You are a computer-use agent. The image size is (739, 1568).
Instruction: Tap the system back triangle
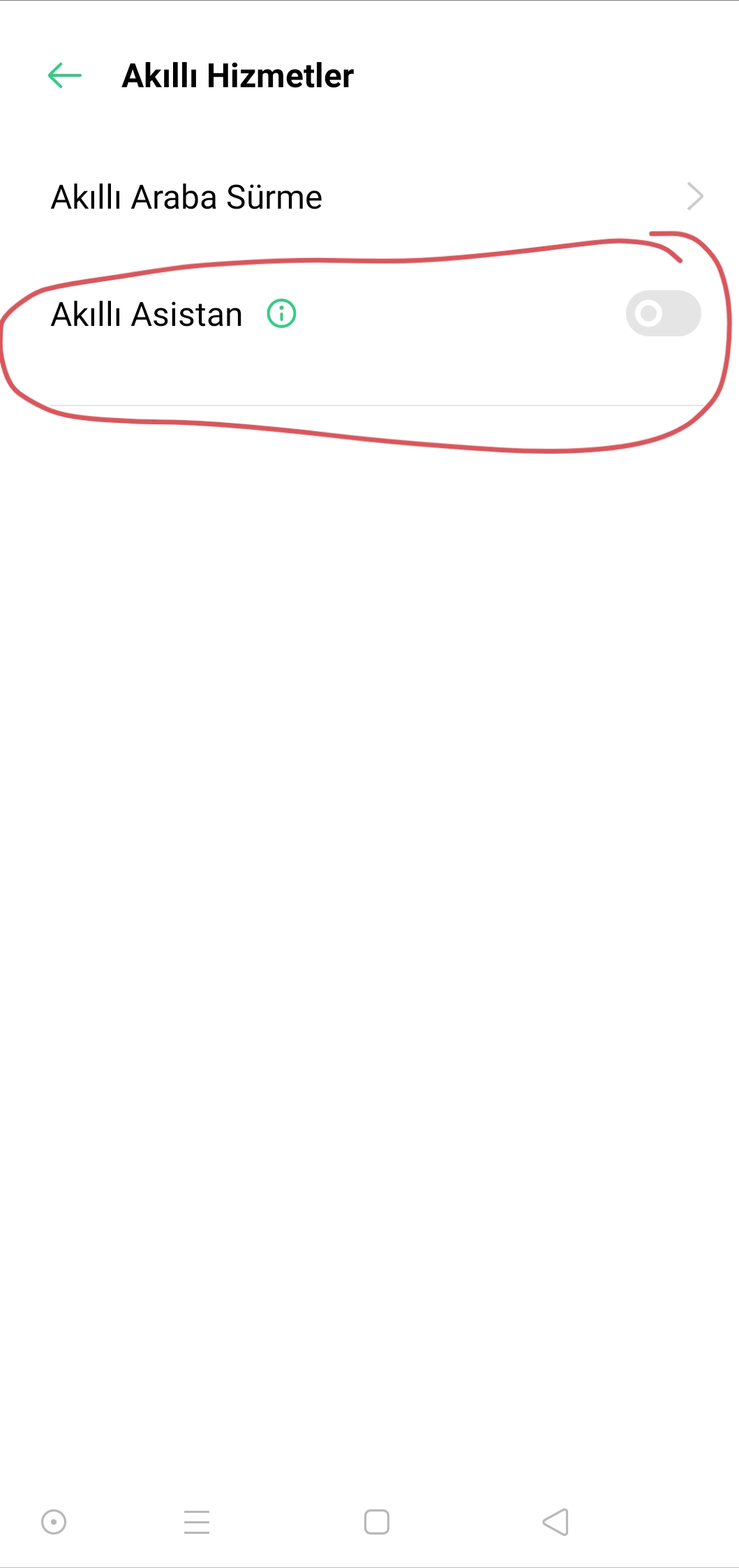[x=555, y=1522]
